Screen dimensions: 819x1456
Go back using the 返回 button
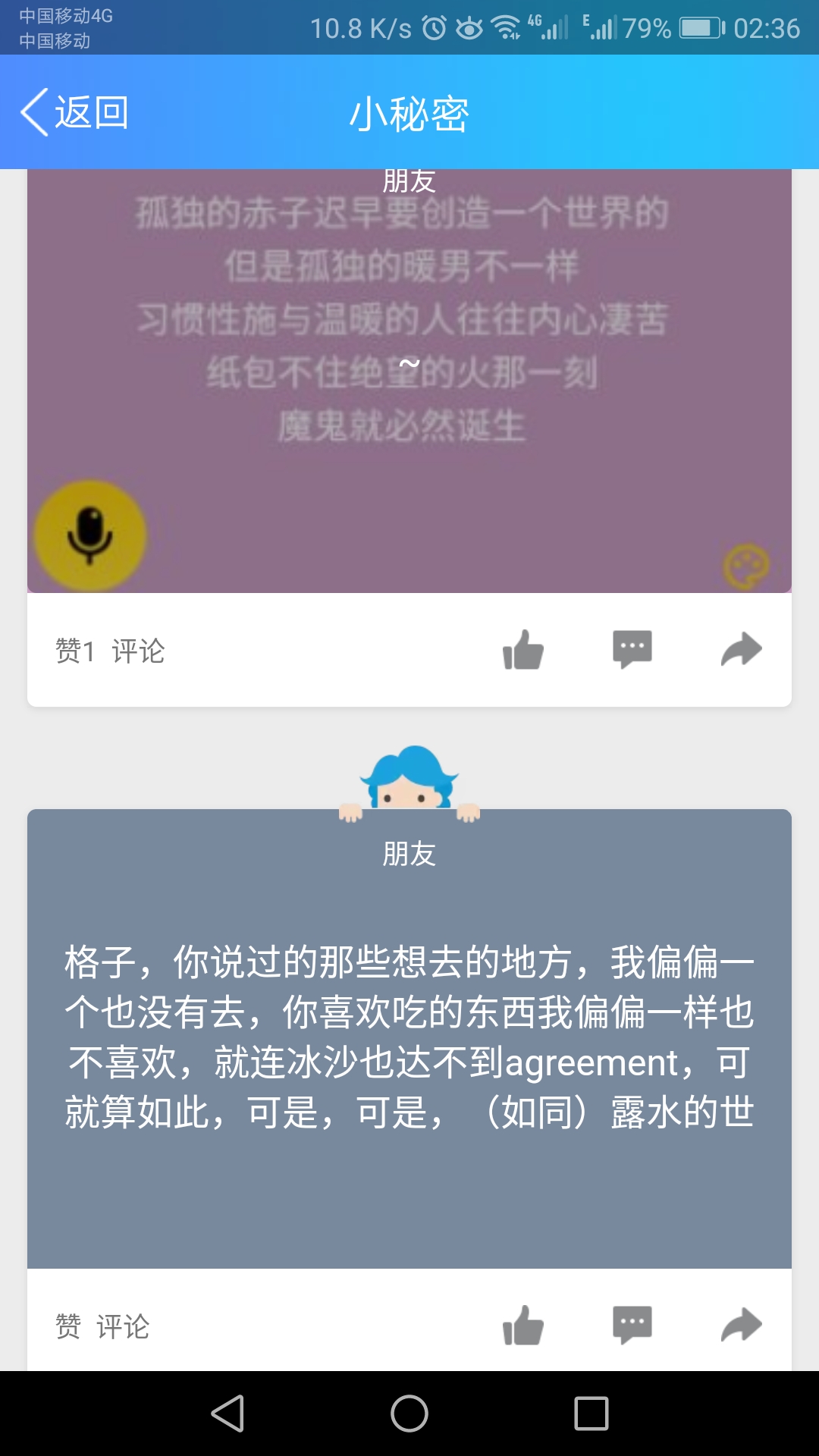click(75, 113)
